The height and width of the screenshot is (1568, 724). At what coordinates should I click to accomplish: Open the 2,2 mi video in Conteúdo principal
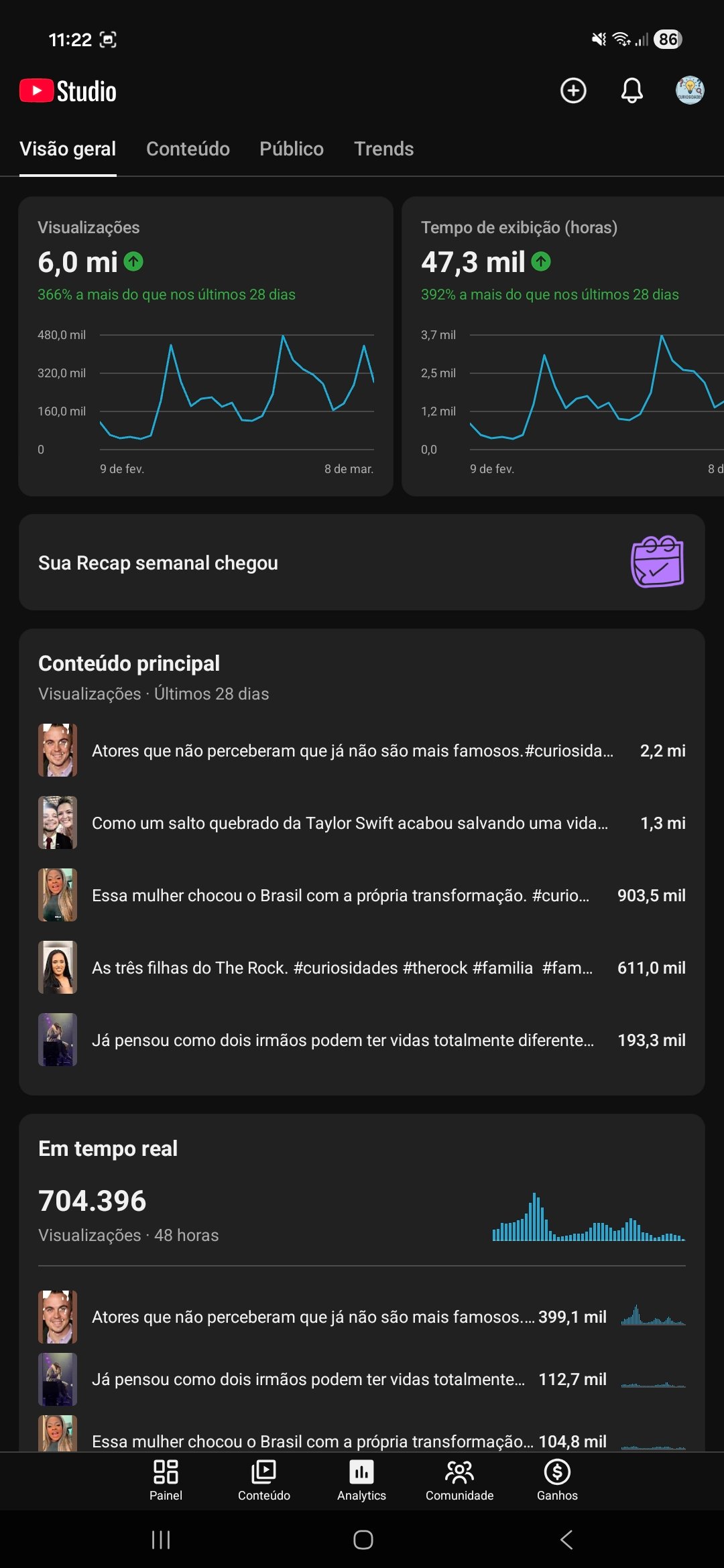pos(361,750)
